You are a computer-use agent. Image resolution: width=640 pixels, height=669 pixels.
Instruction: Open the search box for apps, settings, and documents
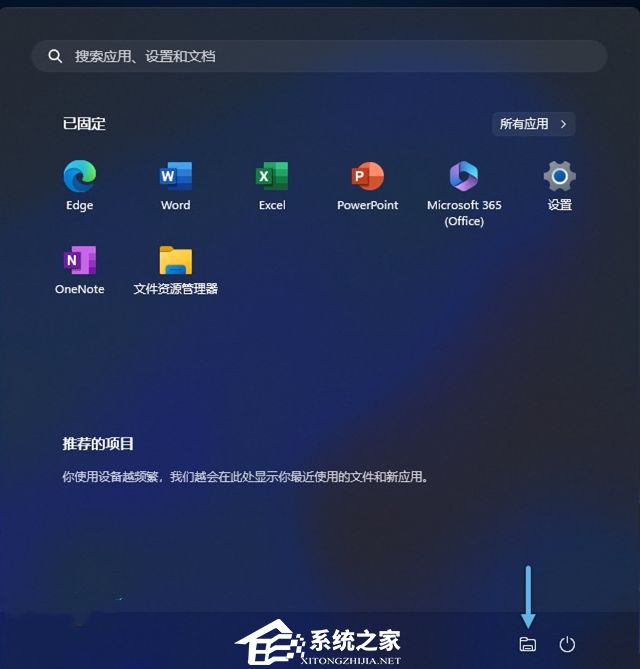(318, 56)
